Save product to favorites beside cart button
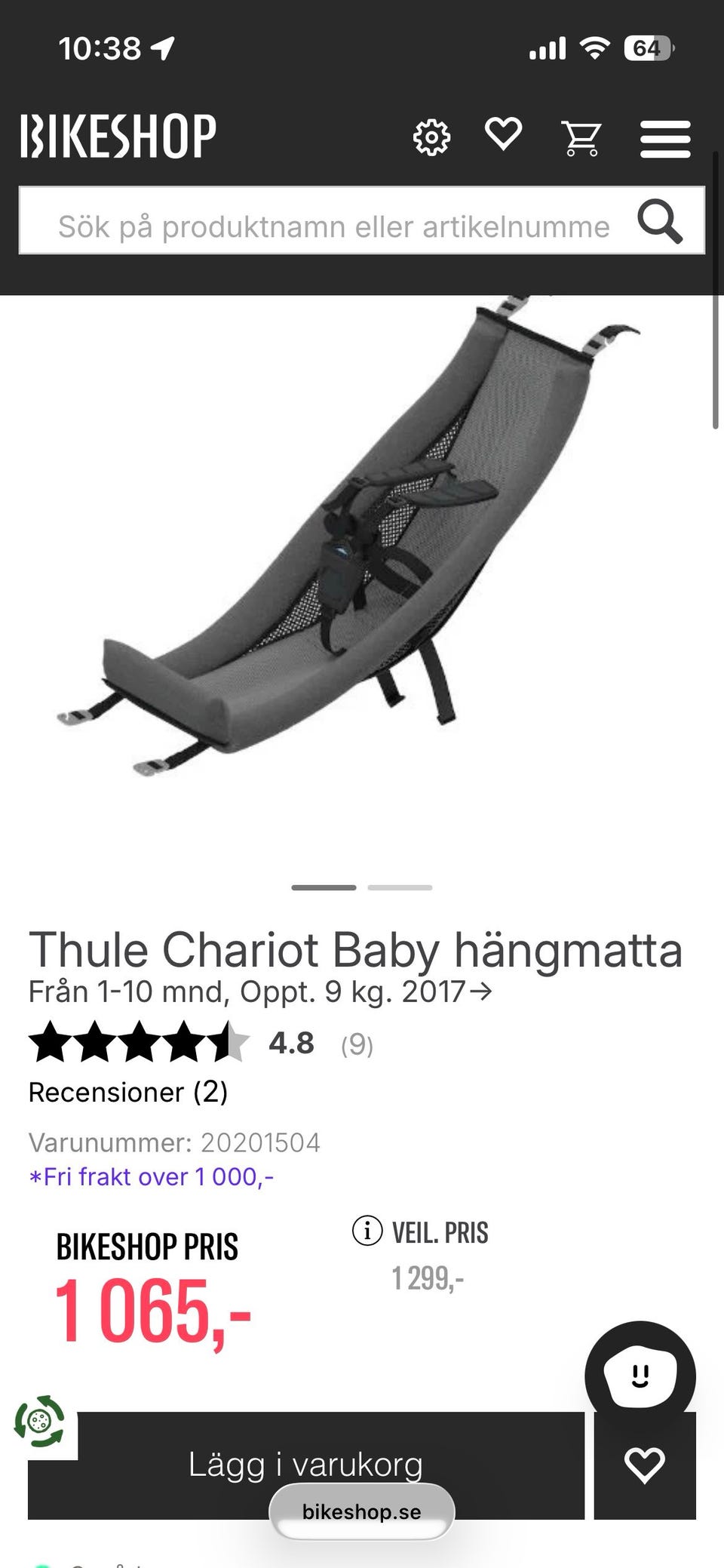724x1568 pixels. tap(645, 1465)
